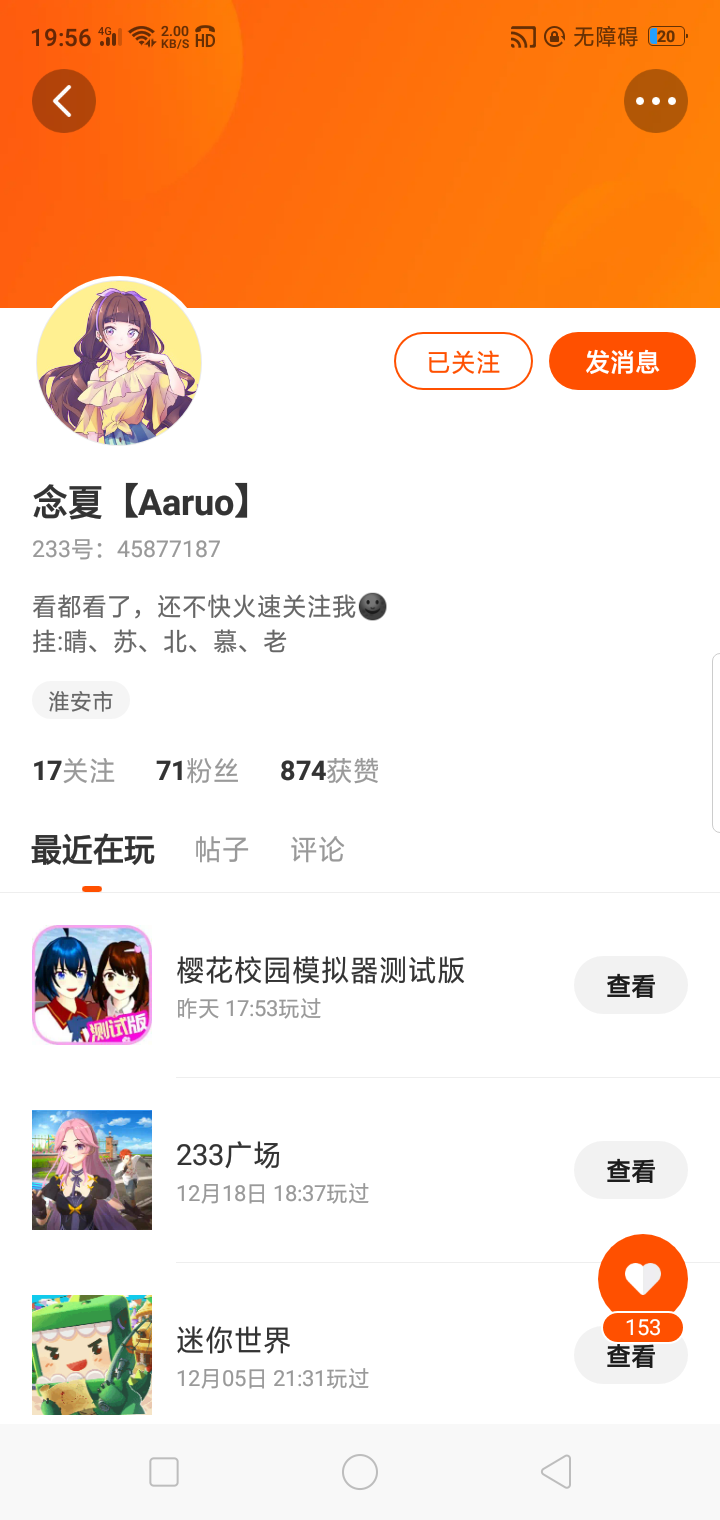Switch to the 帖子 tab
This screenshot has height=1520, width=720.
[x=222, y=850]
